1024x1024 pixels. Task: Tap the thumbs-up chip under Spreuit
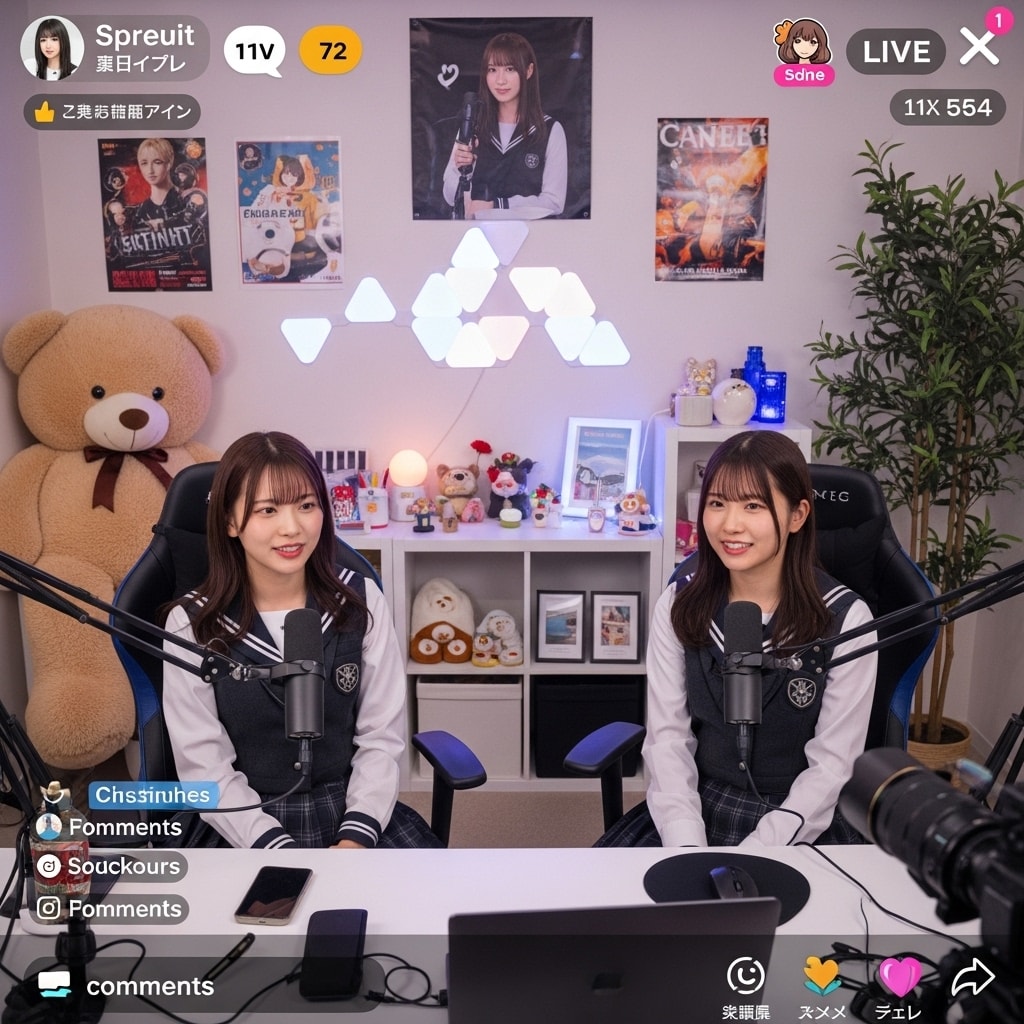coord(112,112)
